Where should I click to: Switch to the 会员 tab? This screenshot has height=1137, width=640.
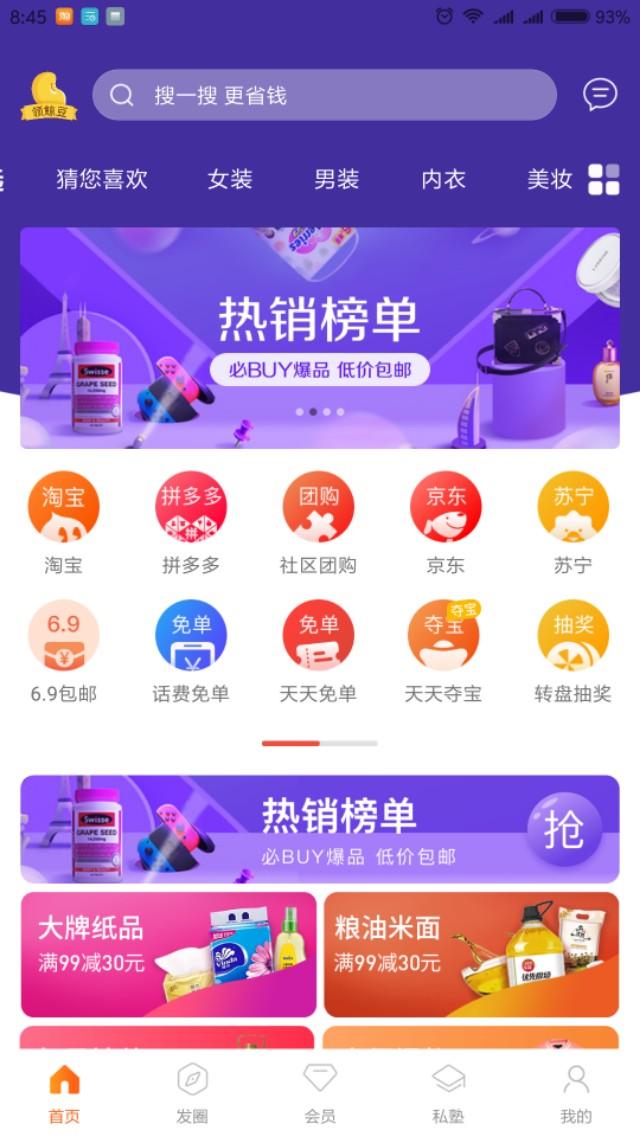tap(320, 1093)
